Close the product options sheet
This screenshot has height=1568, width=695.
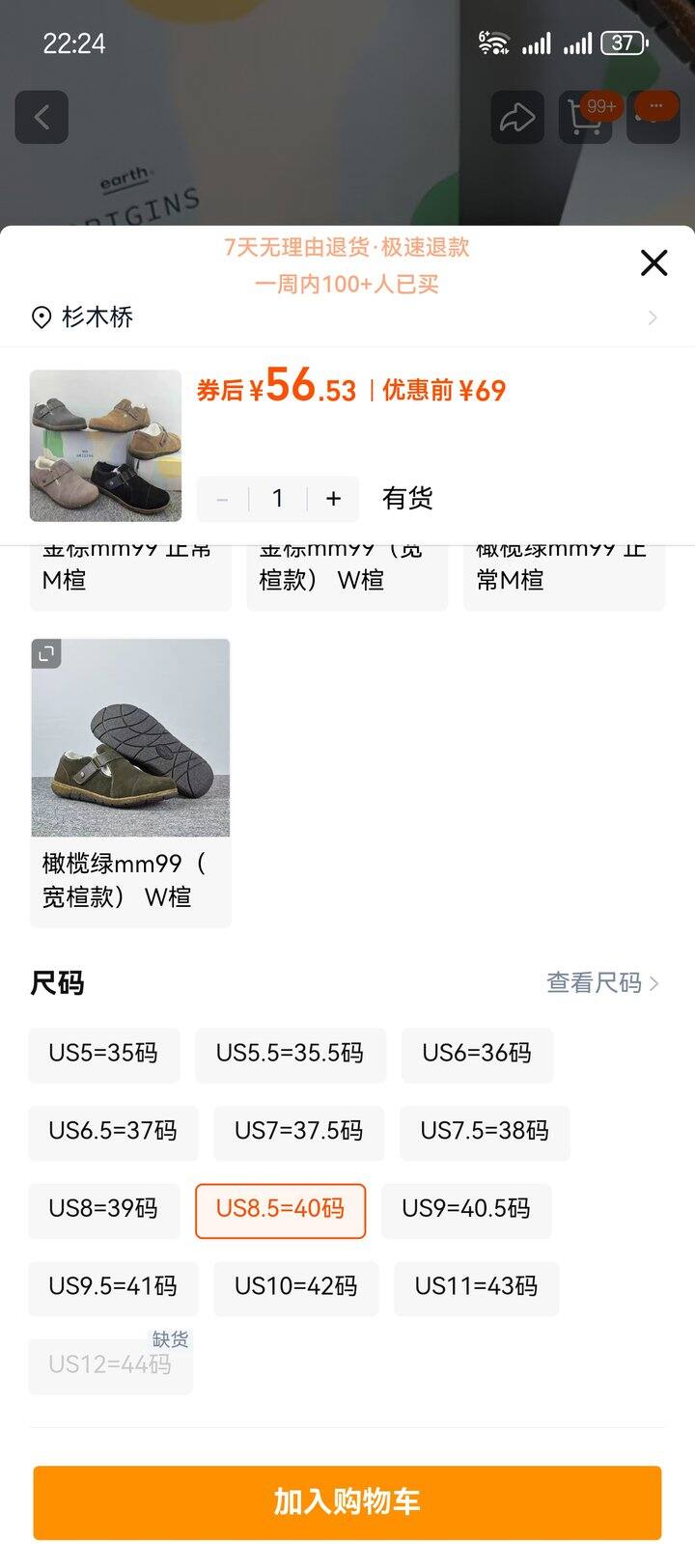tap(653, 262)
